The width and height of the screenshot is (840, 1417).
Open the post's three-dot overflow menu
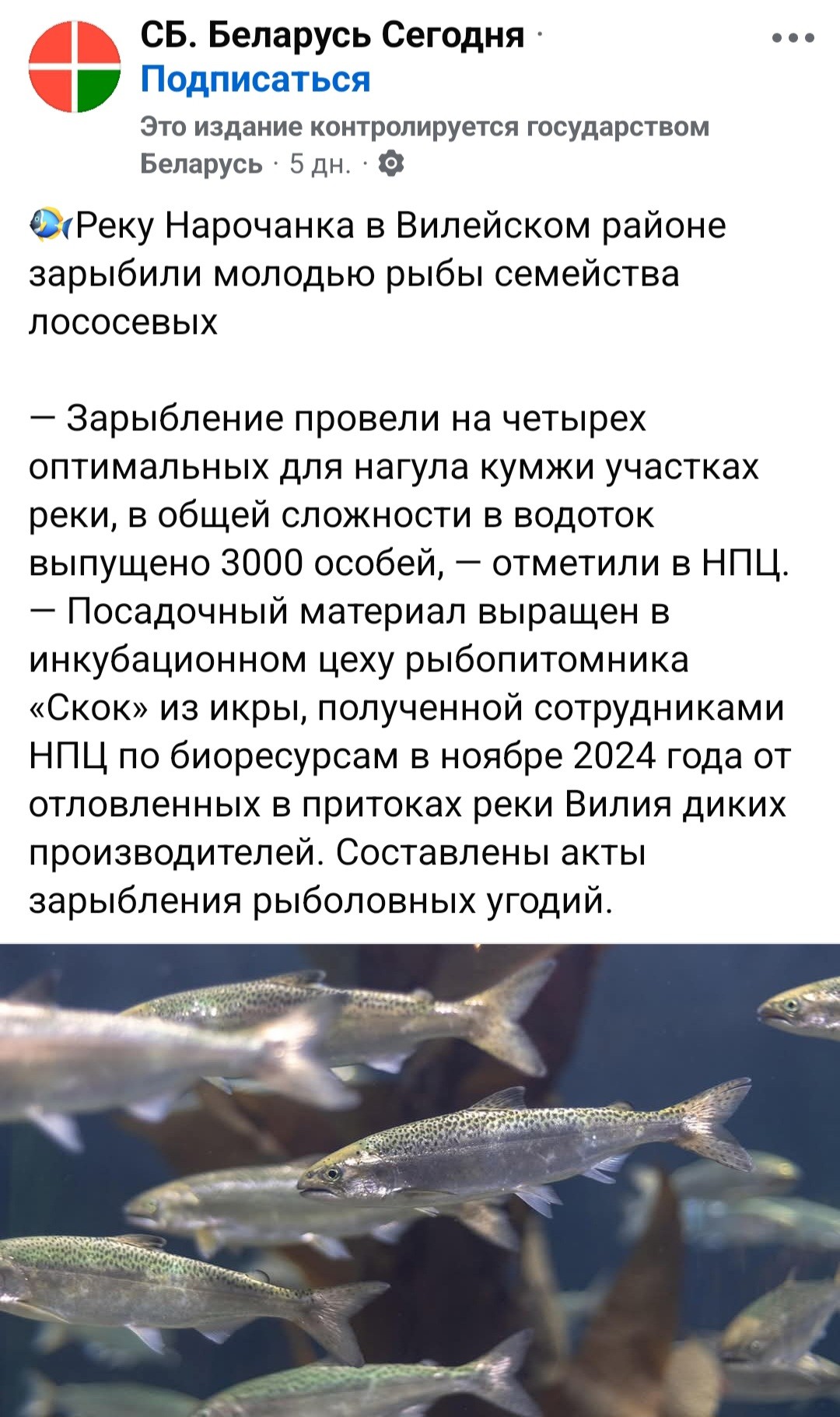click(793, 37)
